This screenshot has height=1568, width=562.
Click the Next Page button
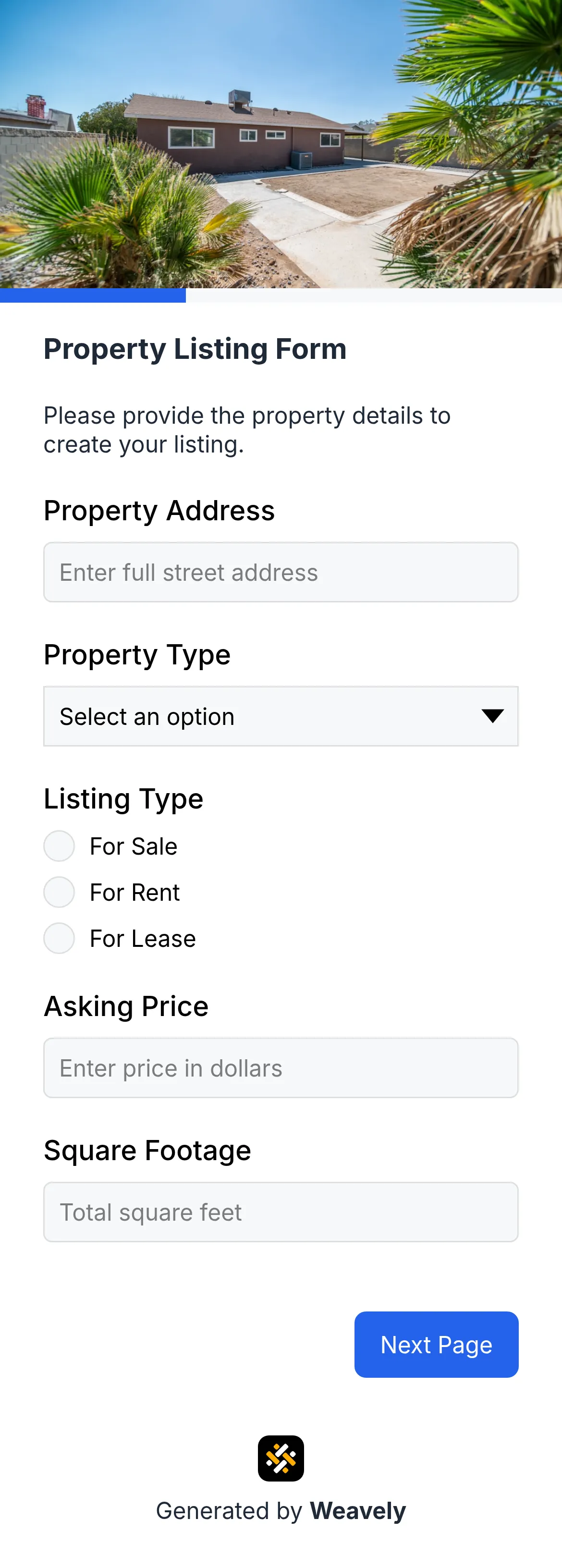436,1345
